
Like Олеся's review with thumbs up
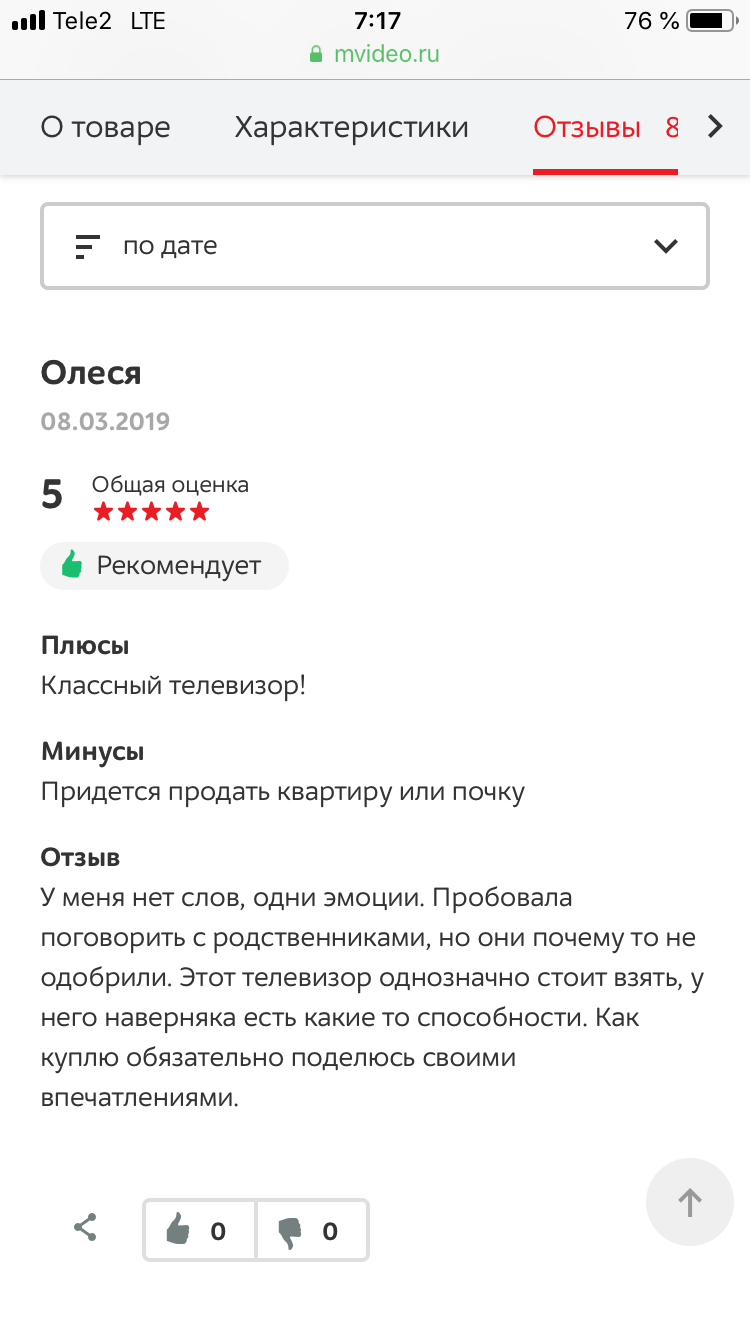point(199,1230)
